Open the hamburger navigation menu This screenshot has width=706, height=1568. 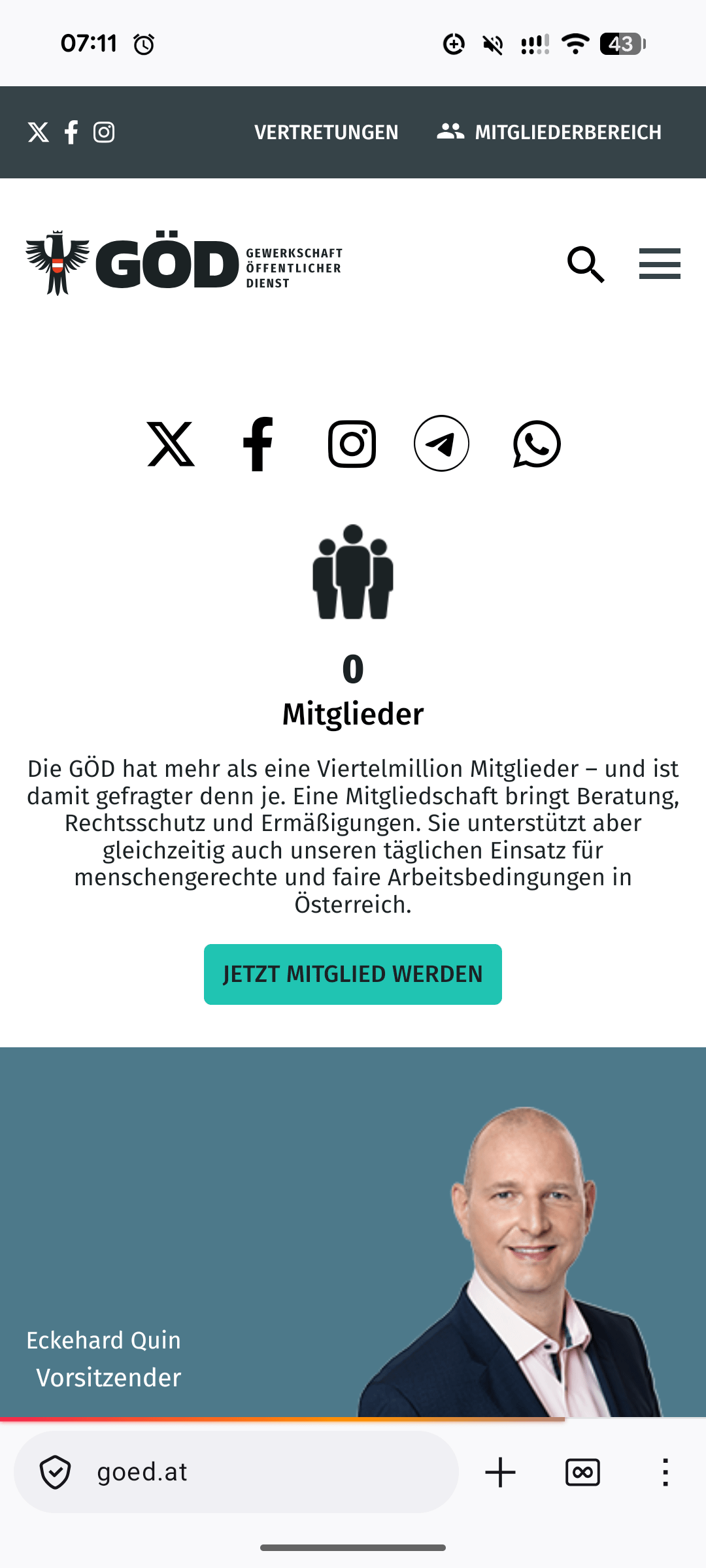660,264
